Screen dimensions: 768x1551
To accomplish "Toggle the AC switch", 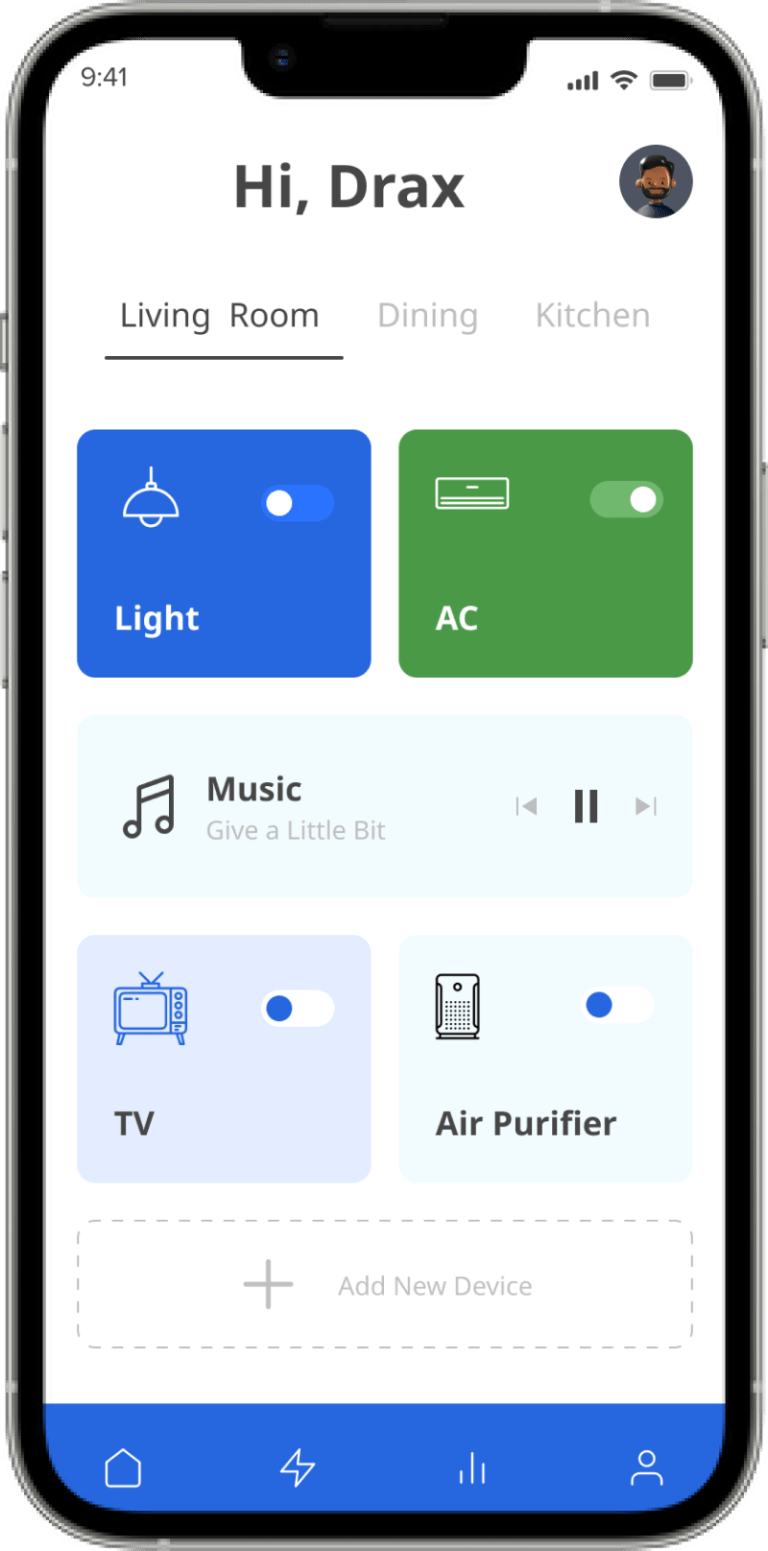I will (x=626, y=499).
